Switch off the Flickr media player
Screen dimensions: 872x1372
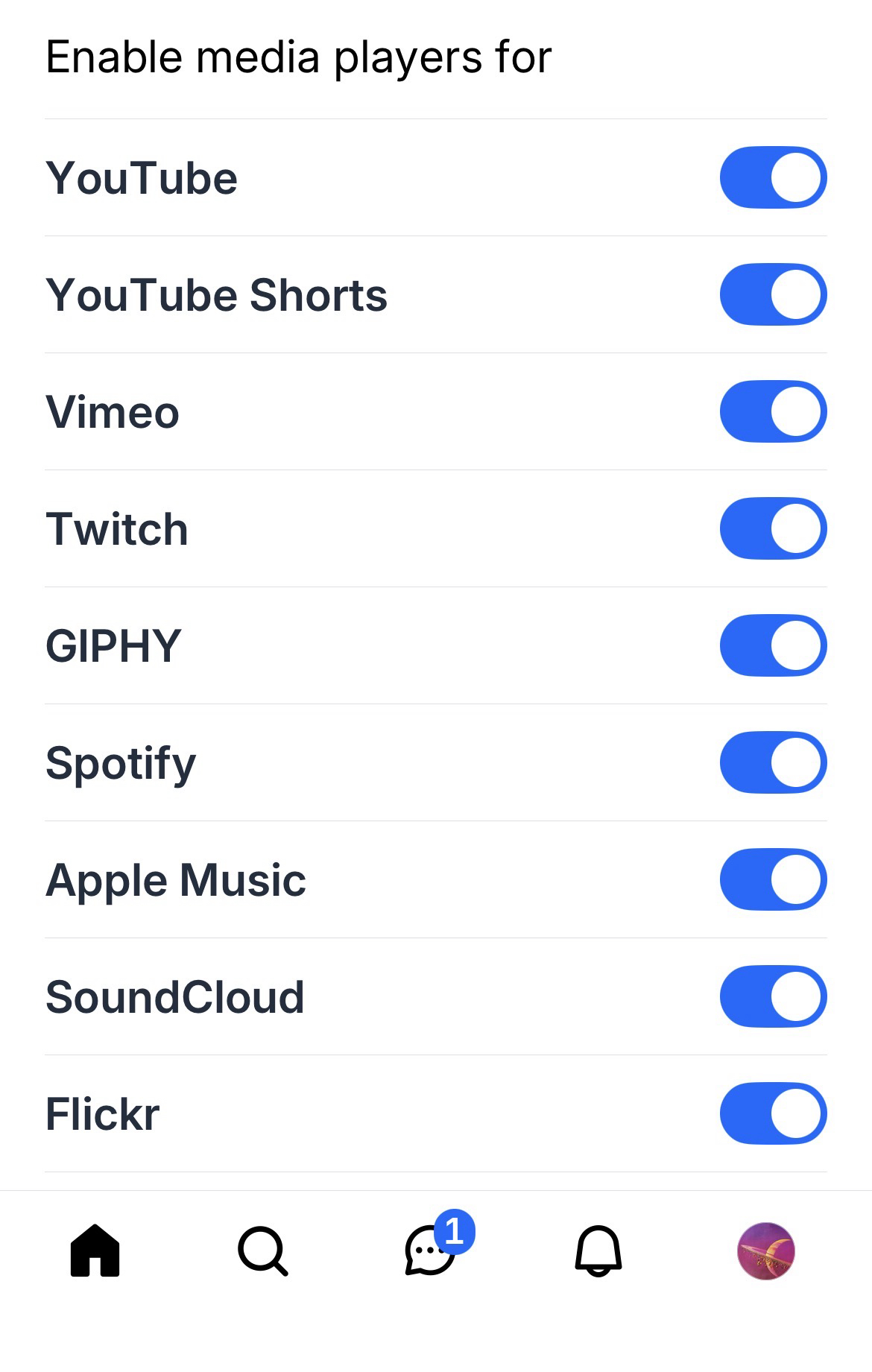pyautogui.click(x=773, y=1113)
